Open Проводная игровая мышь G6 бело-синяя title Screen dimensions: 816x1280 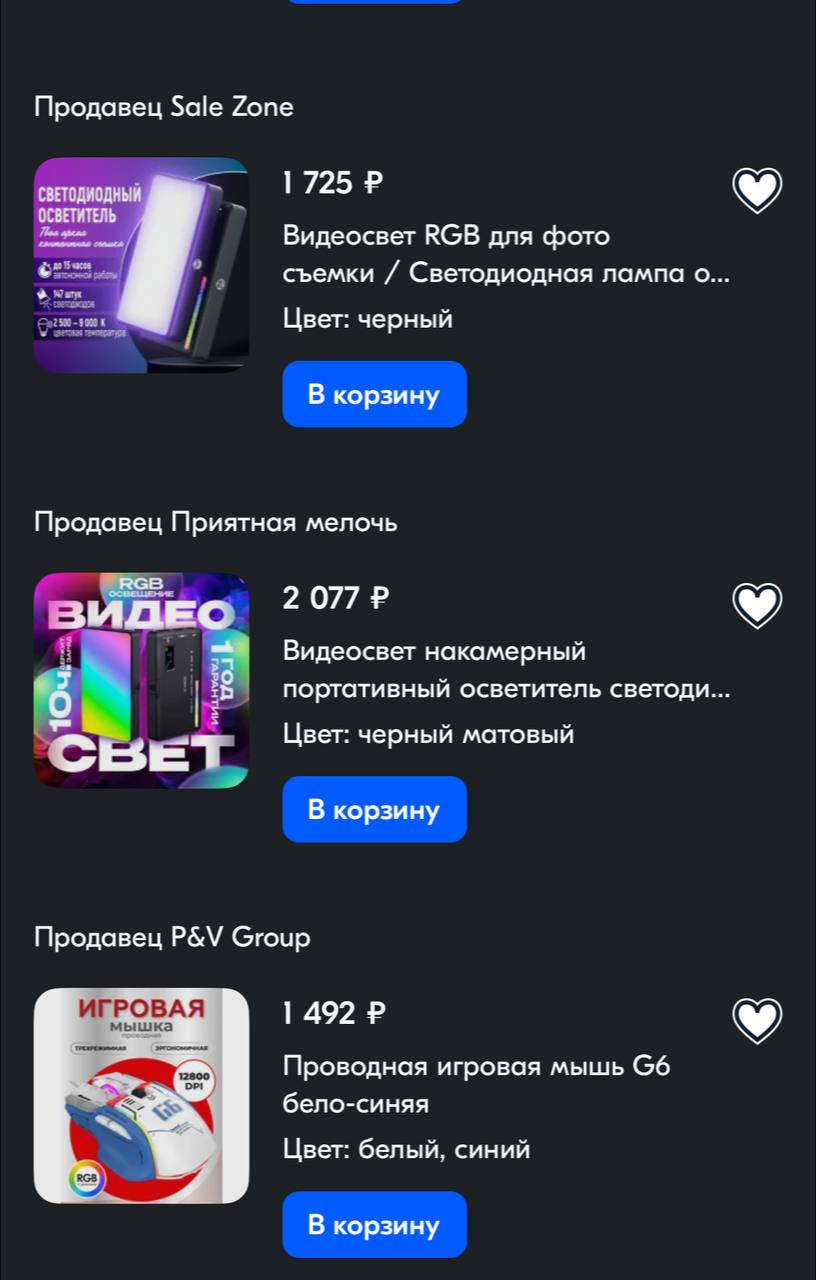(476, 1084)
